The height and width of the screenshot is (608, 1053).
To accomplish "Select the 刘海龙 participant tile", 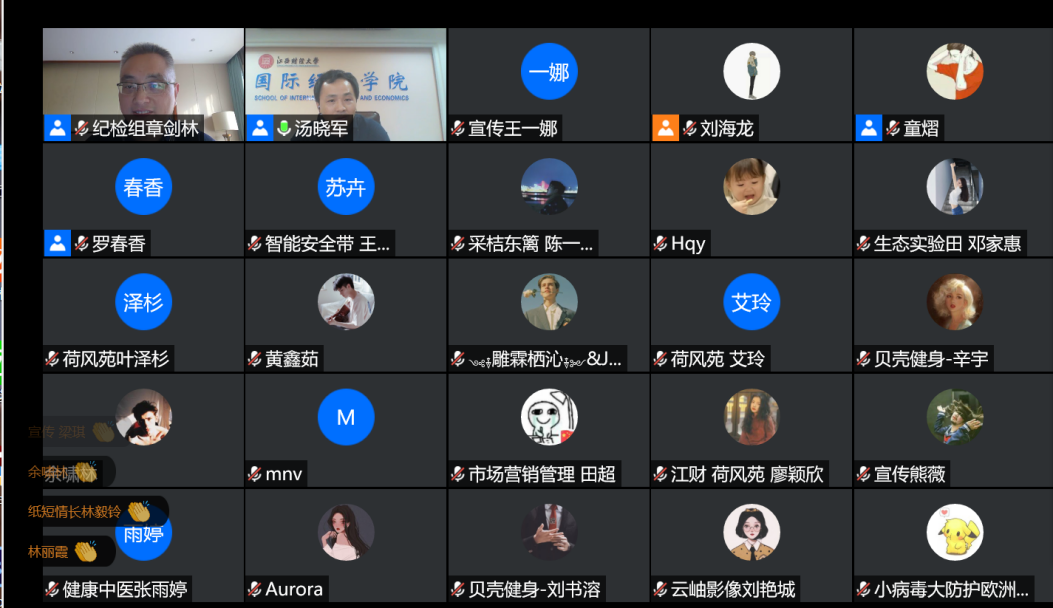I will point(751,84).
